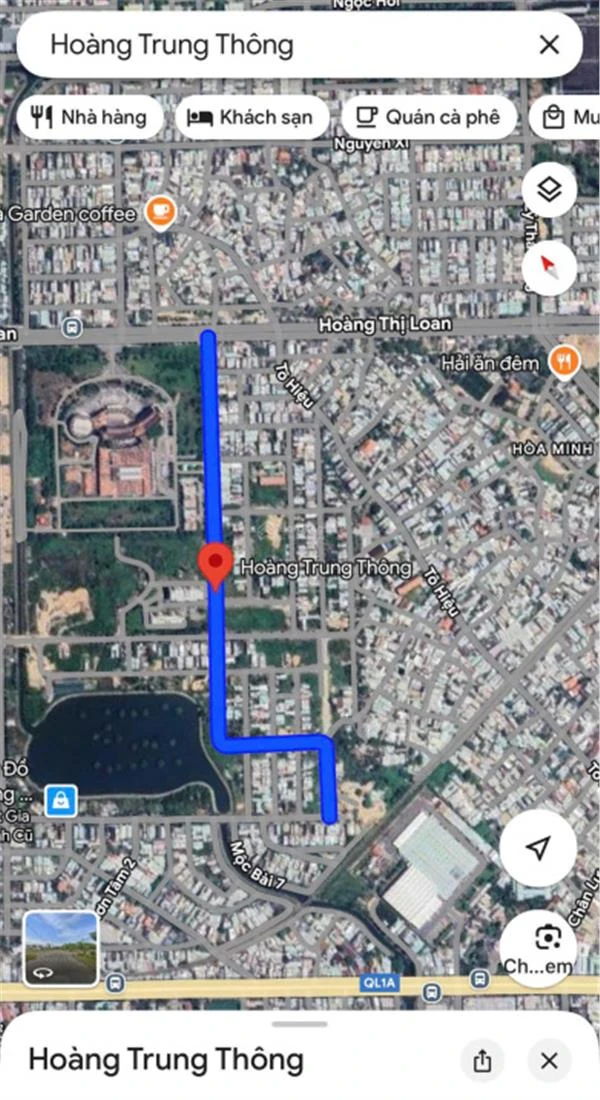Open the map layers button
600x1100 pixels.
pos(549,190)
